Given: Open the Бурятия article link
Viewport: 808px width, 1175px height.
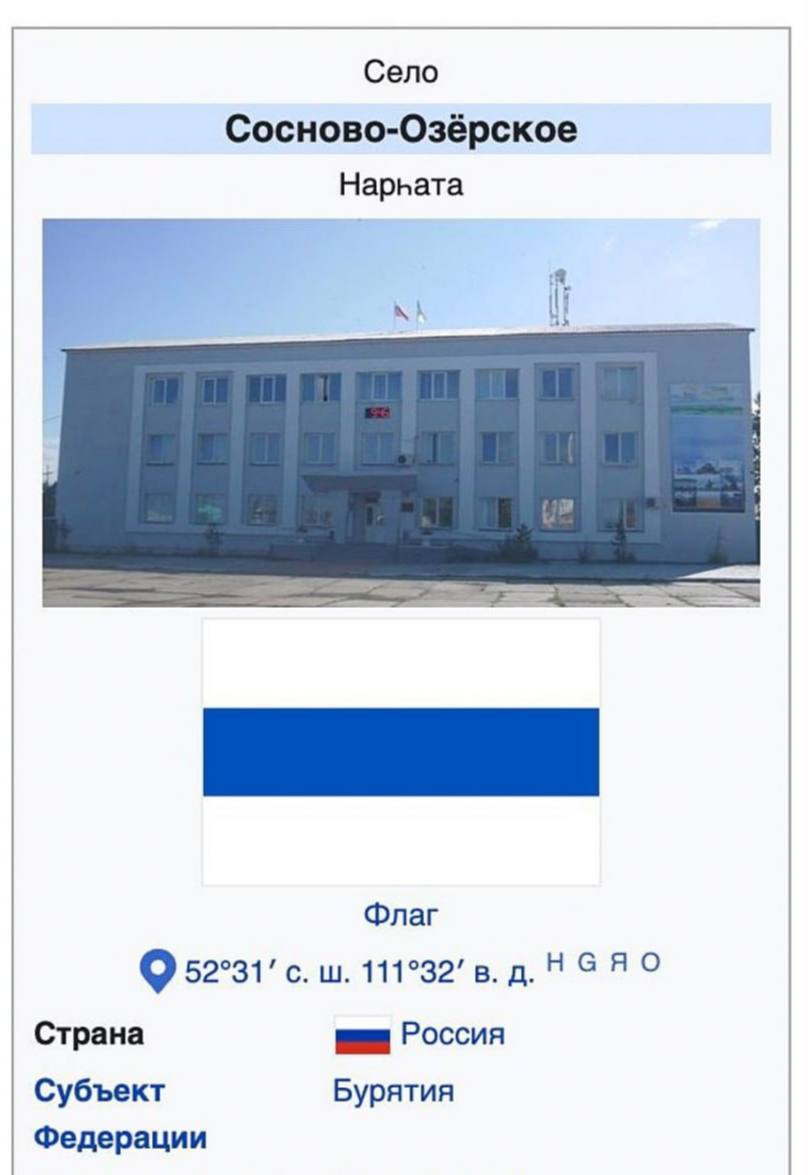Looking at the screenshot, I should (x=393, y=1090).
